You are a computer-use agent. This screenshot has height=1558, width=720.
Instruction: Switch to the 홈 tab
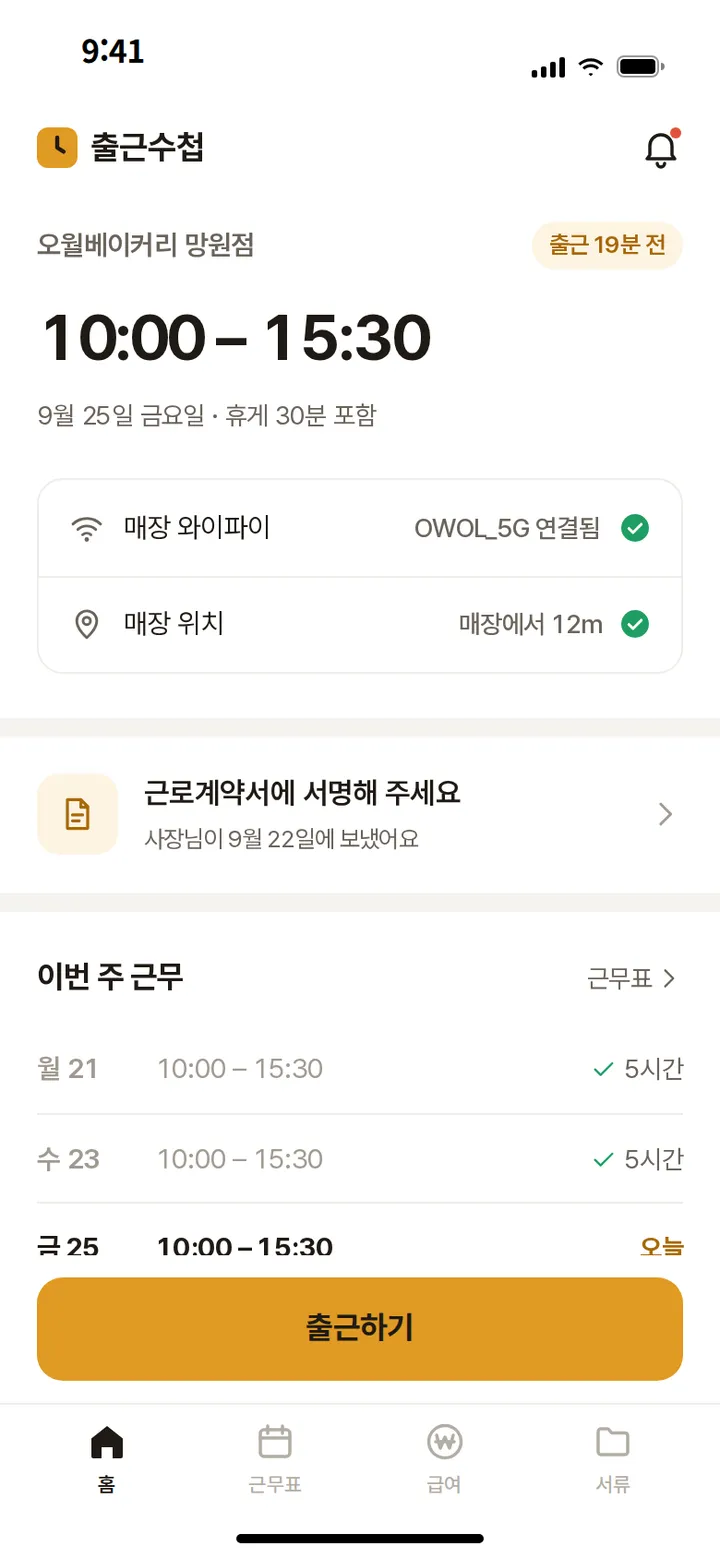[107, 1459]
